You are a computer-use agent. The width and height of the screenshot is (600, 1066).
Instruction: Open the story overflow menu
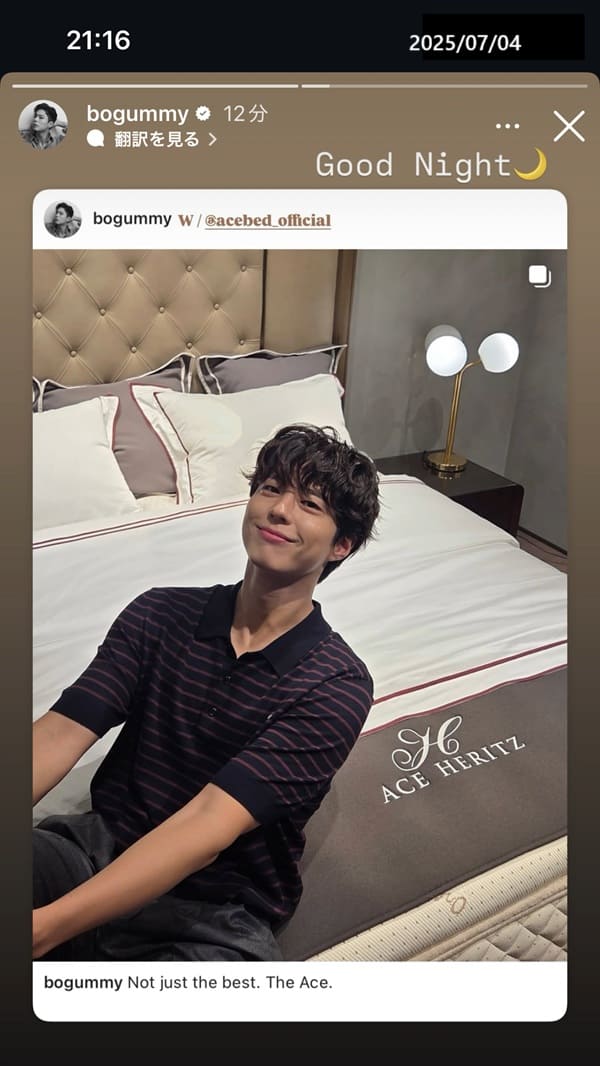[508, 127]
